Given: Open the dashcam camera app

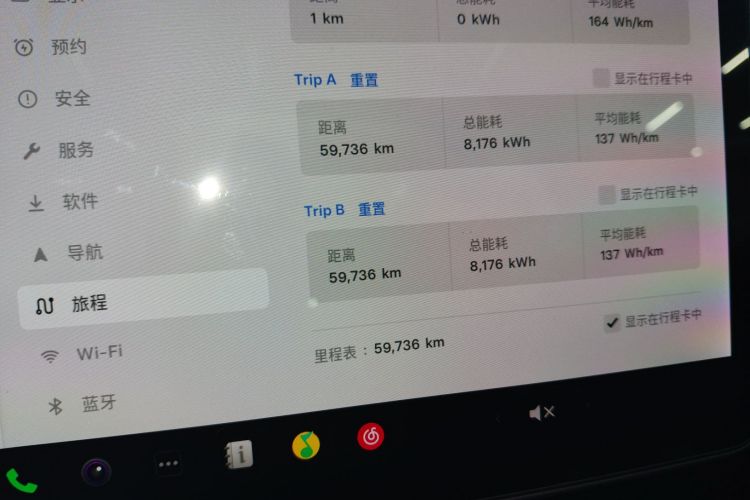Looking at the screenshot, I should coord(96,471).
